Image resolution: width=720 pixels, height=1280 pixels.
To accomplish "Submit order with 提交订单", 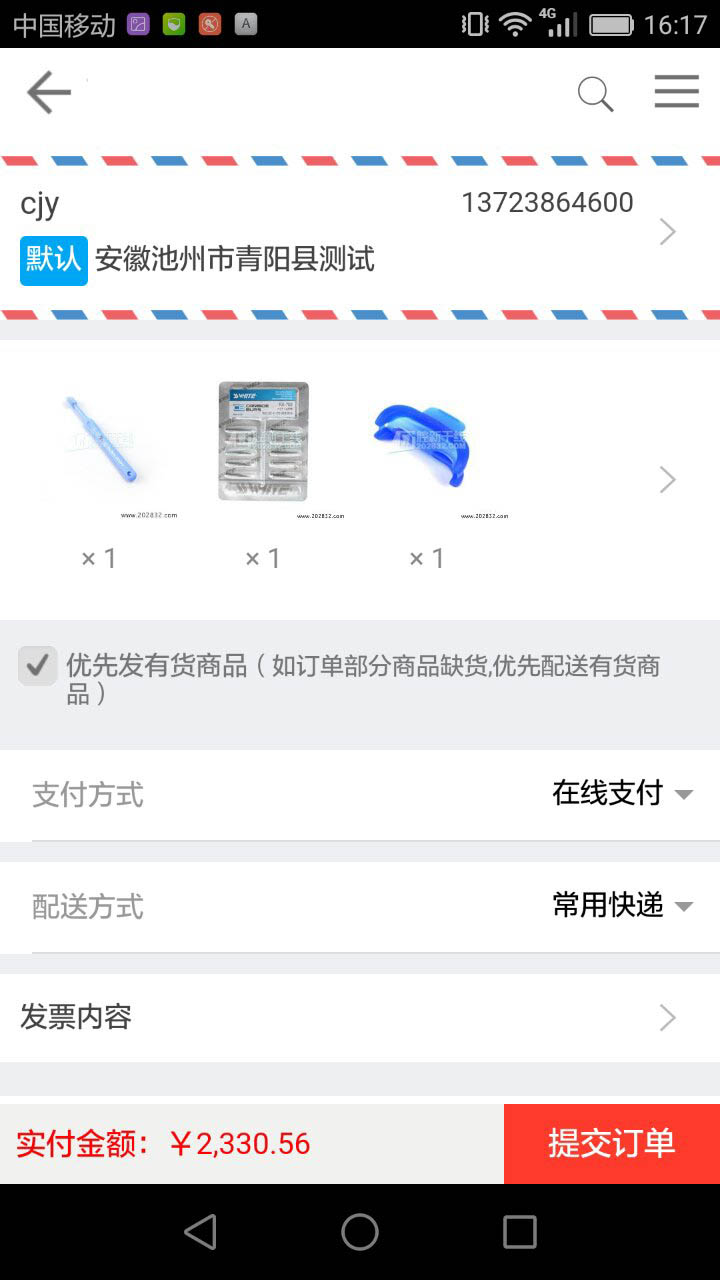I will click(611, 1143).
